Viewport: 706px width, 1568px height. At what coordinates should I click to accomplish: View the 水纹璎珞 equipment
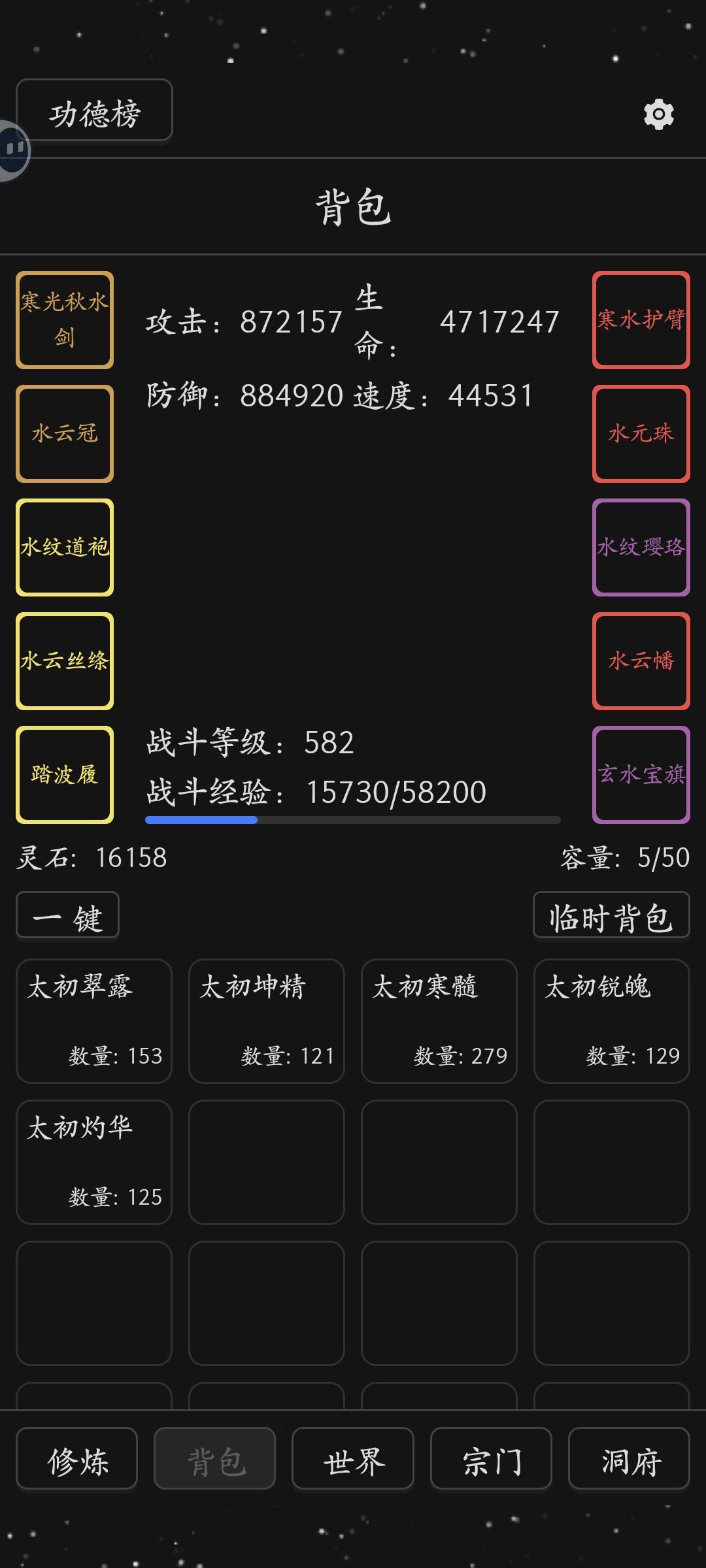pyautogui.click(x=641, y=547)
